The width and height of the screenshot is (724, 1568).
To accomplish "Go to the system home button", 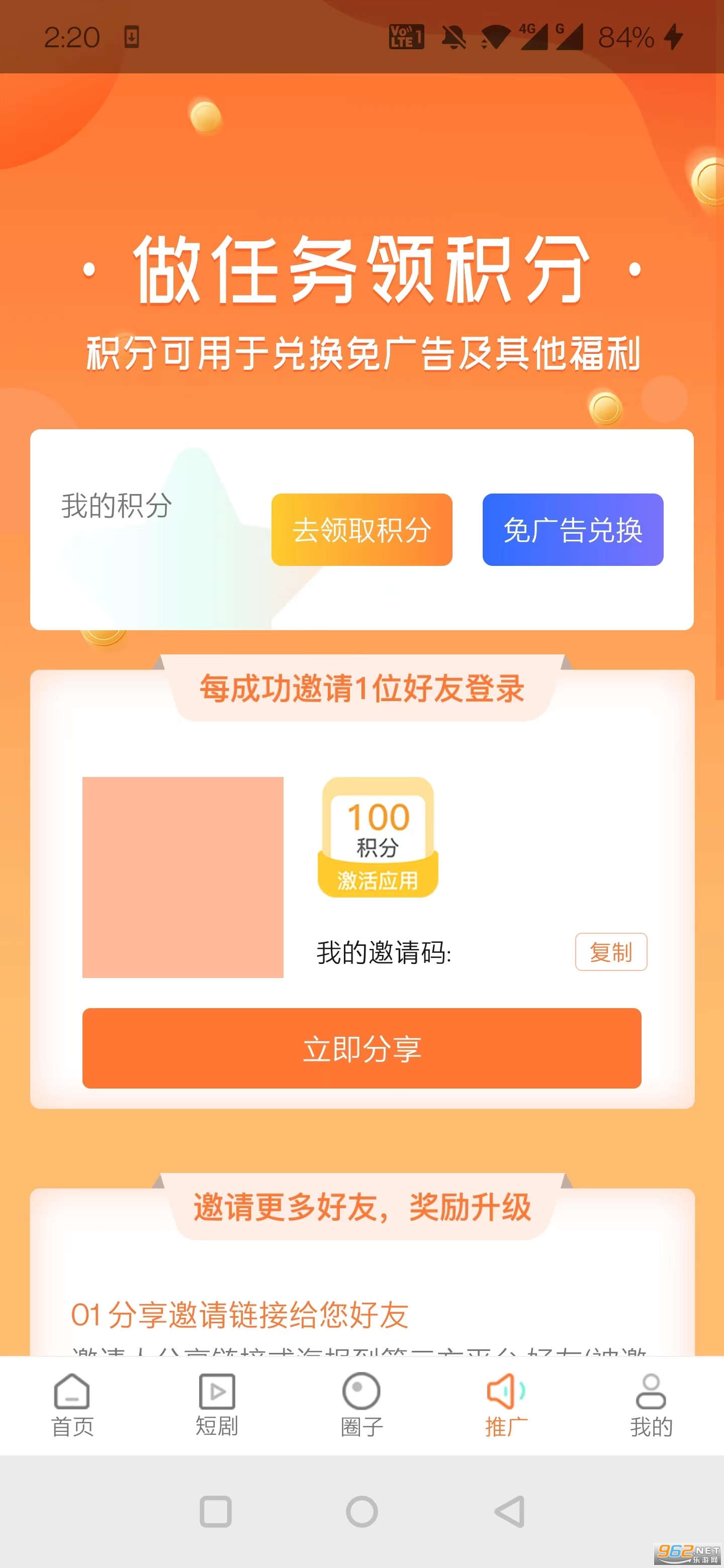I will coord(361,1511).
